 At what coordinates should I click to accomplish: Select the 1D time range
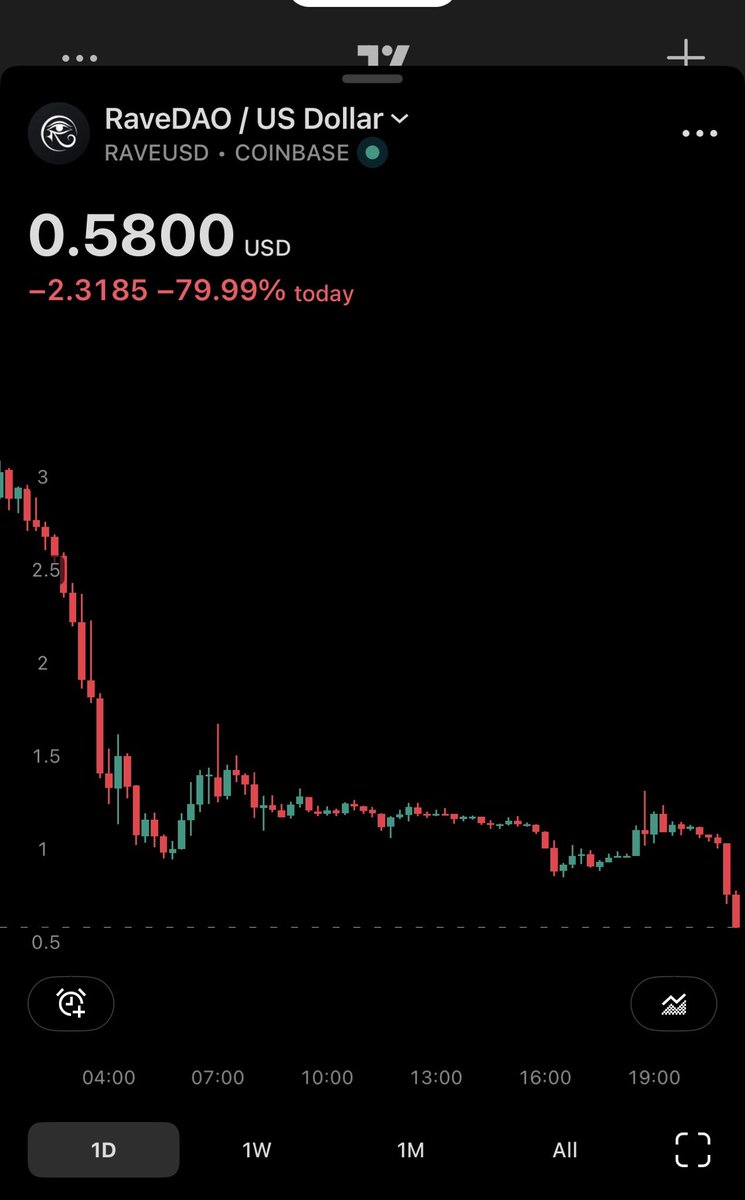click(103, 1150)
